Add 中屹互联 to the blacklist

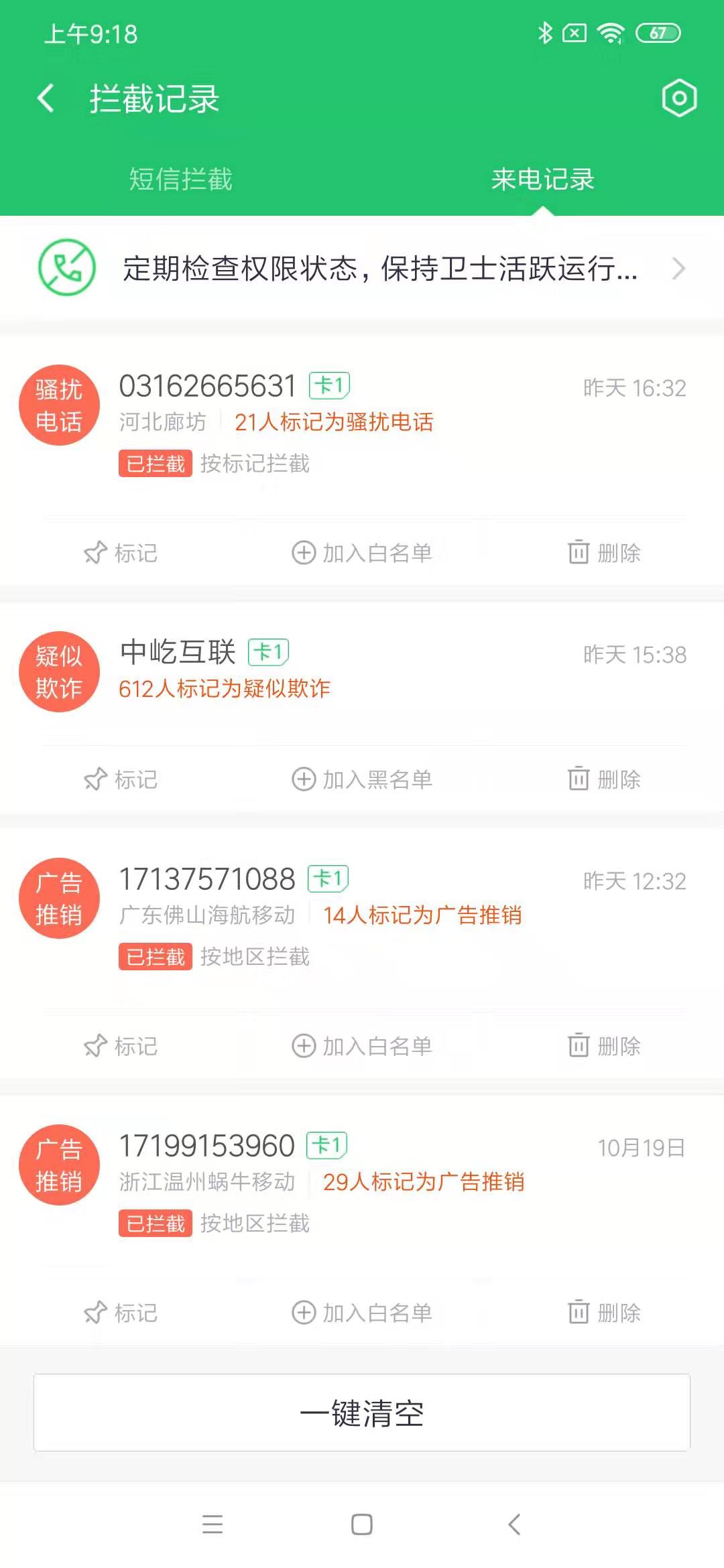click(x=362, y=779)
